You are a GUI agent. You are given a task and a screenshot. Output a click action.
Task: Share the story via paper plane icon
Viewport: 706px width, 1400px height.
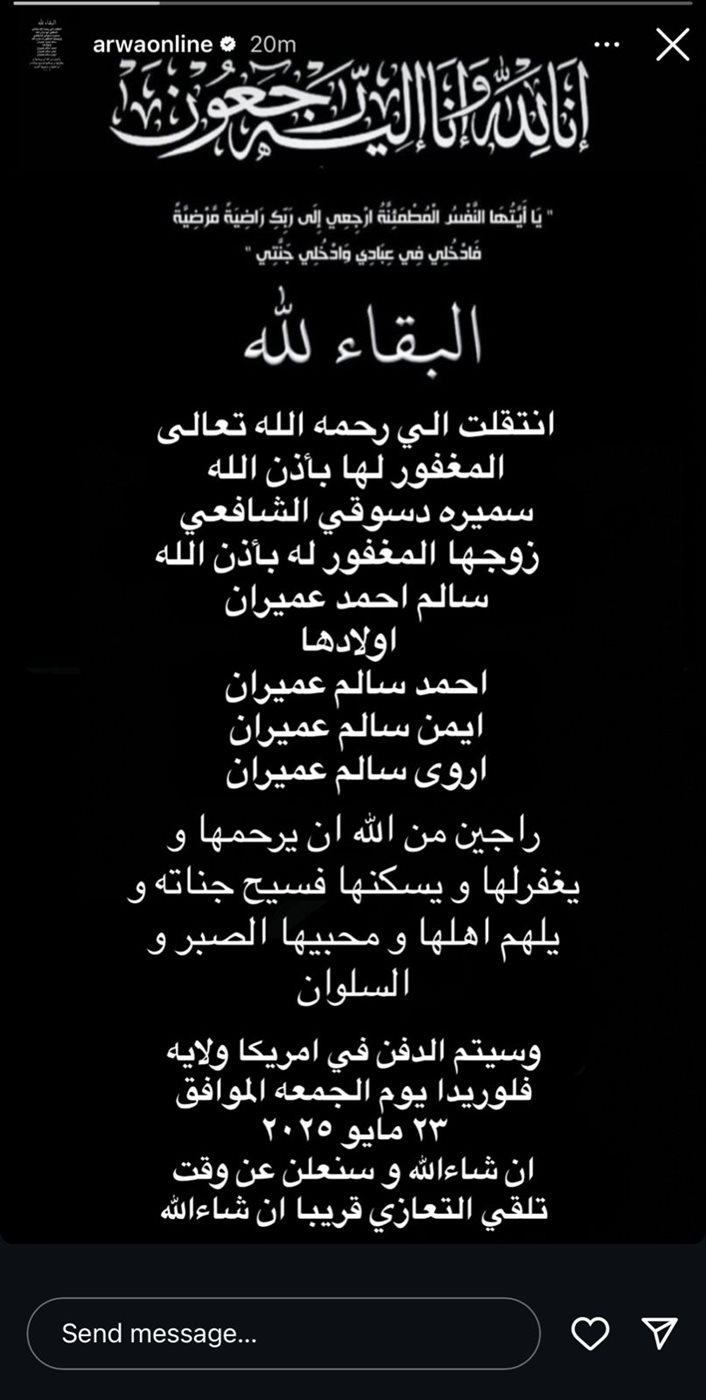coord(660,1333)
